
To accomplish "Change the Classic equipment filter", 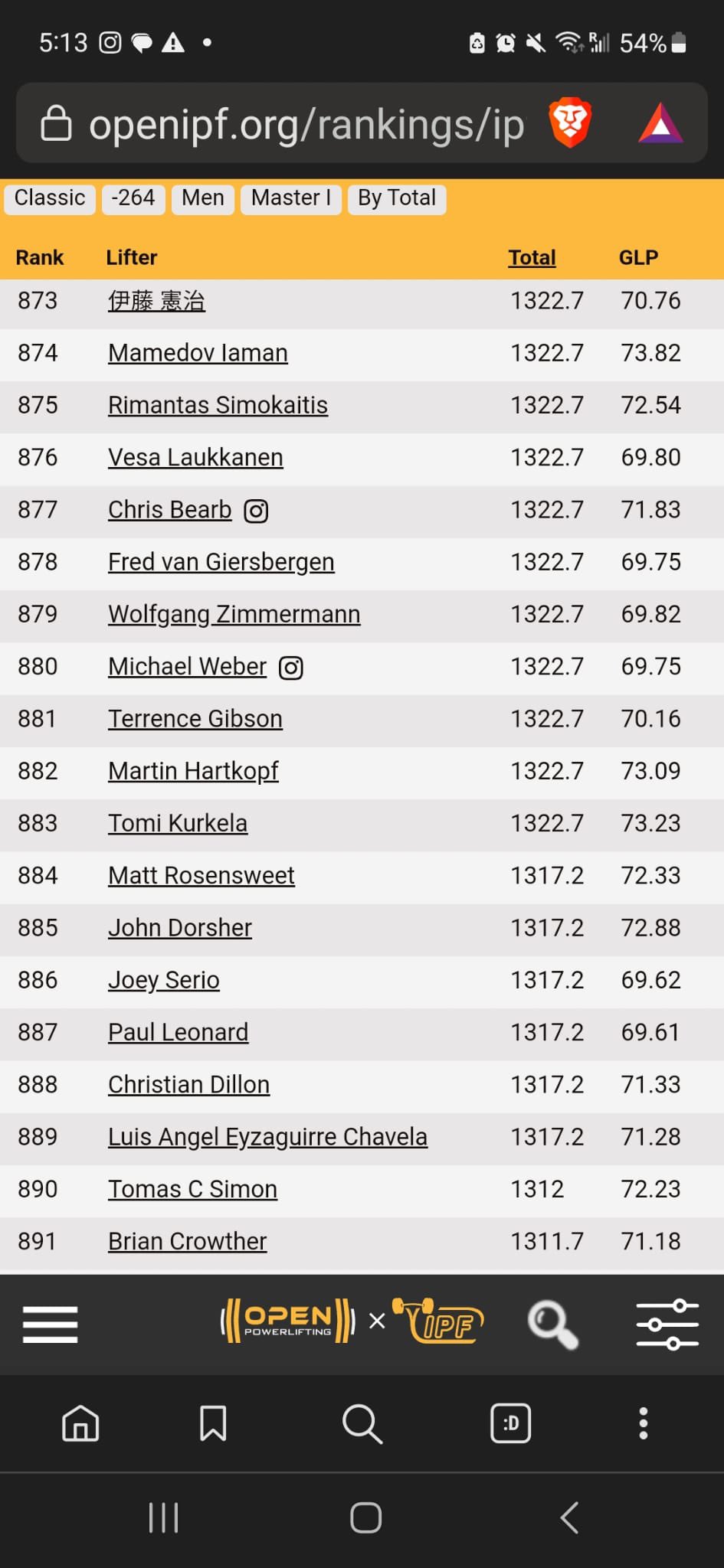I will tap(50, 198).
